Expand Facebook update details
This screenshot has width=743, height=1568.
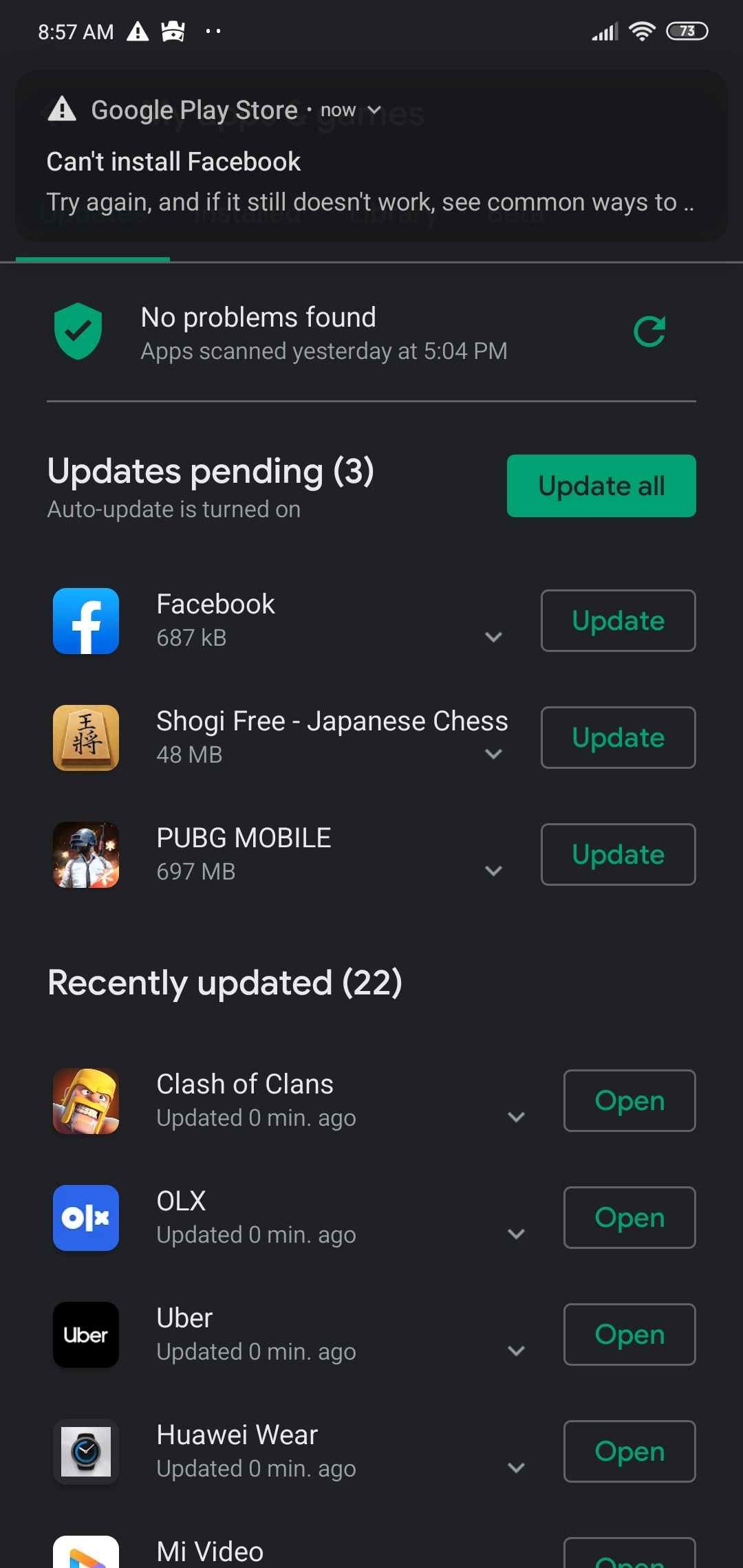pyautogui.click(x=493, y=637)
